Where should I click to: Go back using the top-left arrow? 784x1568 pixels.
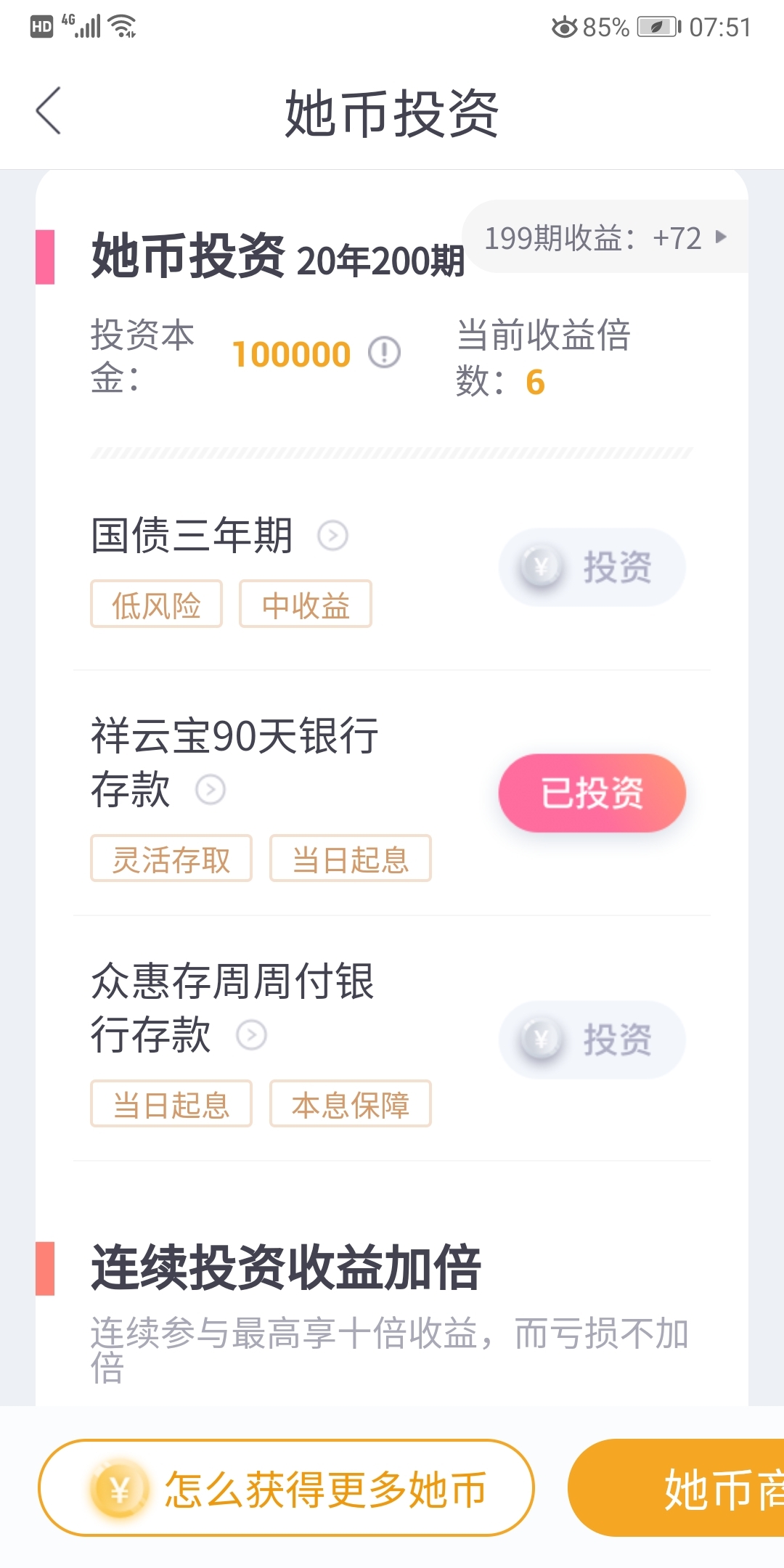(x=48, y=111)
